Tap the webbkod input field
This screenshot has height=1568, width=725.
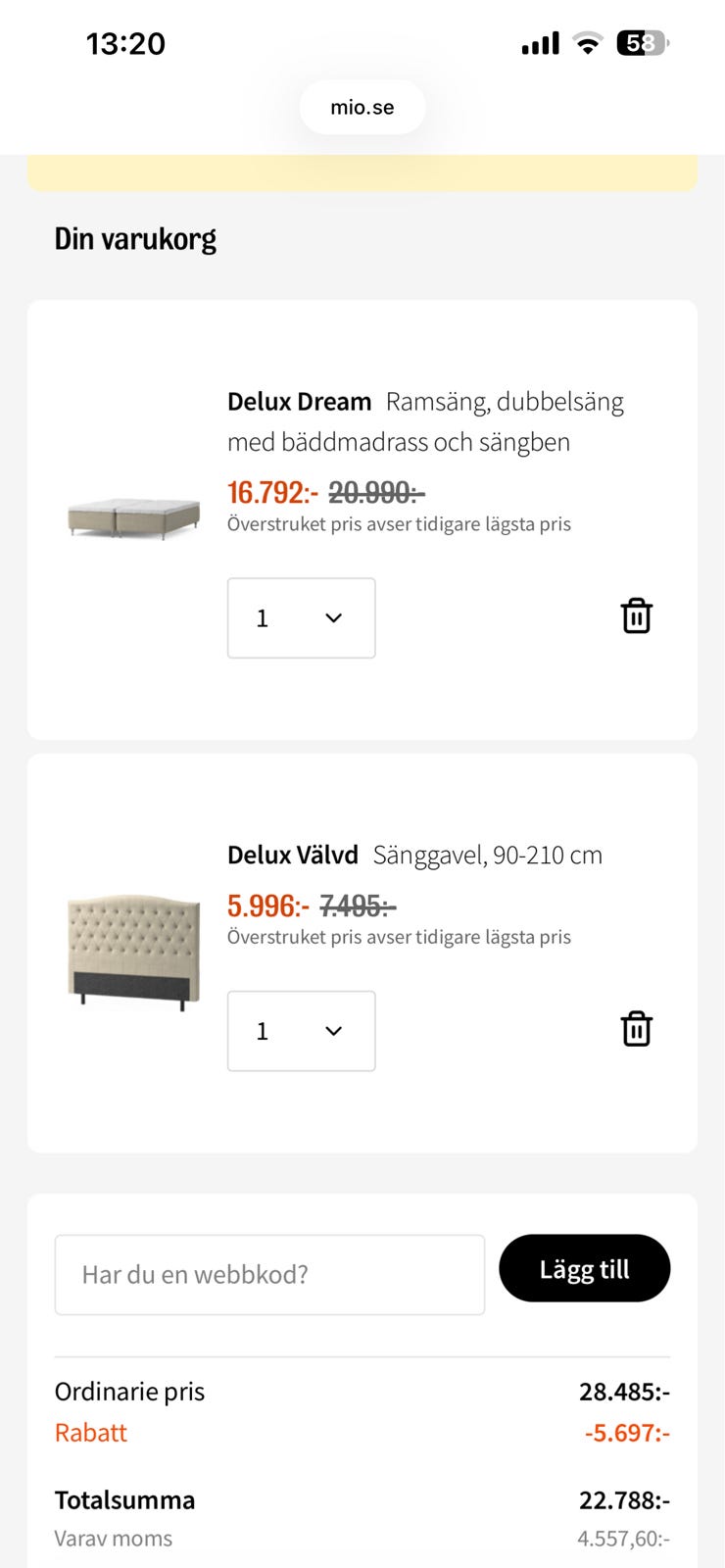[269, 1274]
